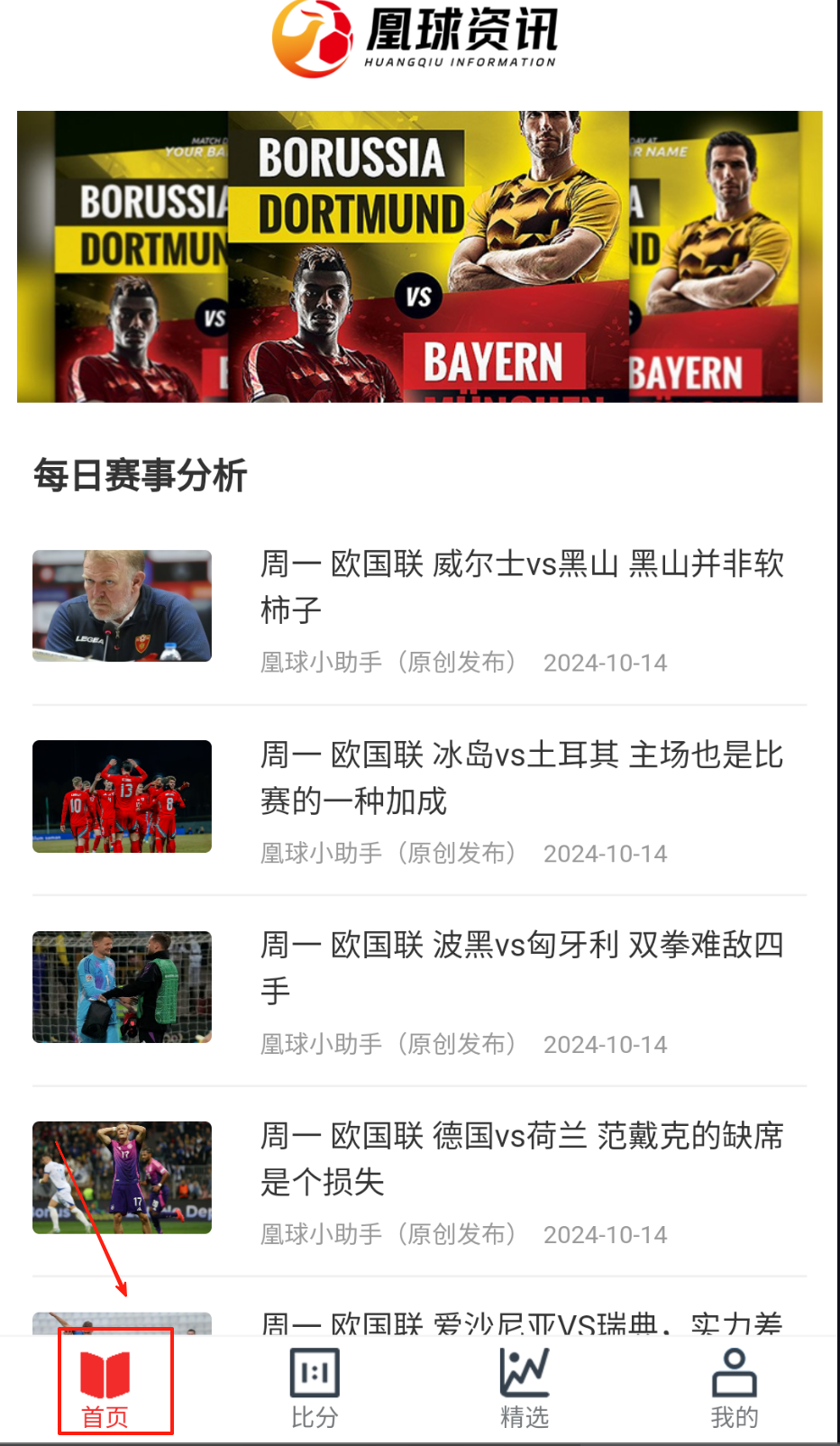
Task: Open article 威尔士vs黑山 黑山并非软柿子
Action: point(521,586)
